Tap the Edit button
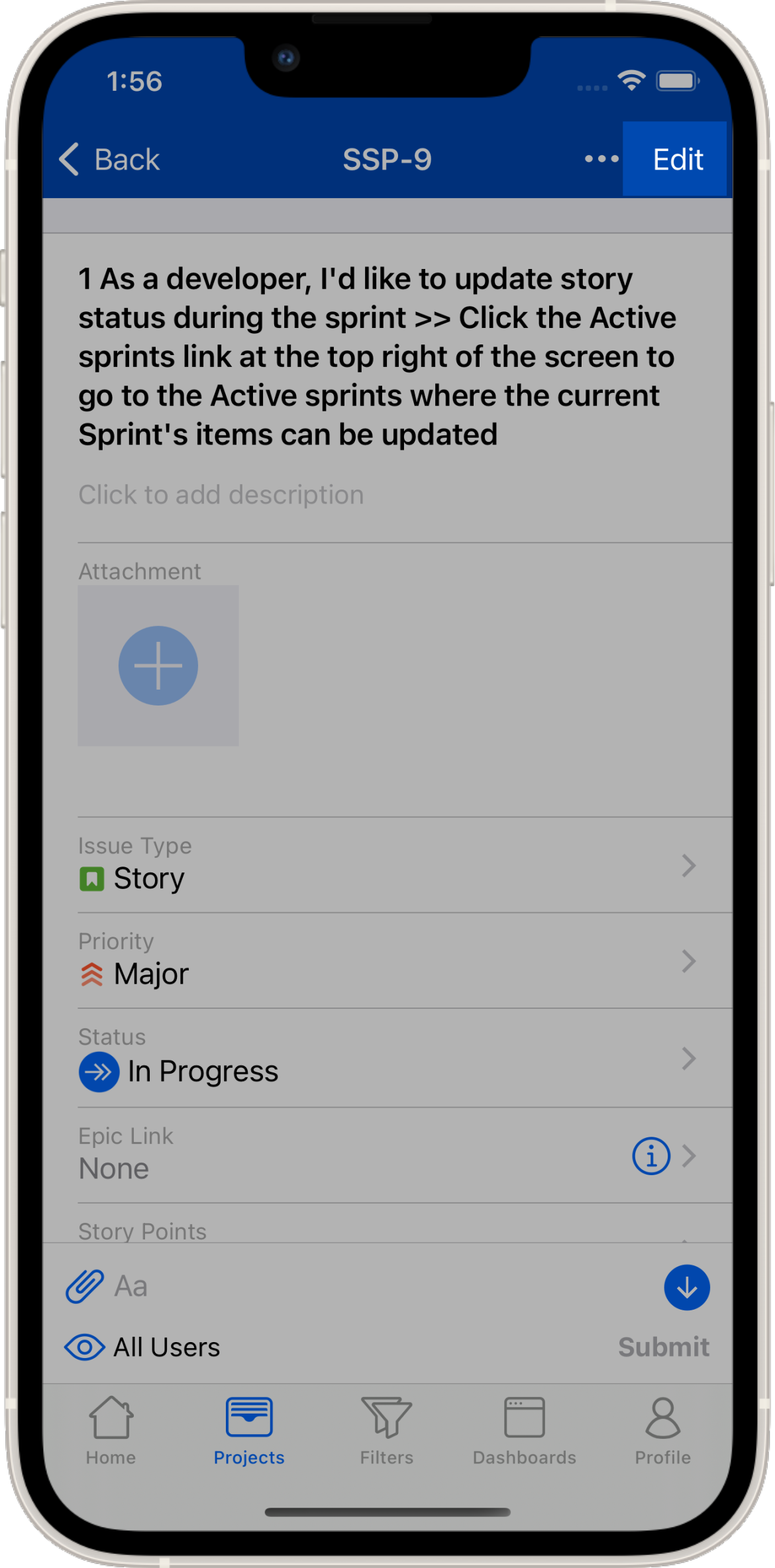The image size is (775, 1568). click(x=677, y=160)
